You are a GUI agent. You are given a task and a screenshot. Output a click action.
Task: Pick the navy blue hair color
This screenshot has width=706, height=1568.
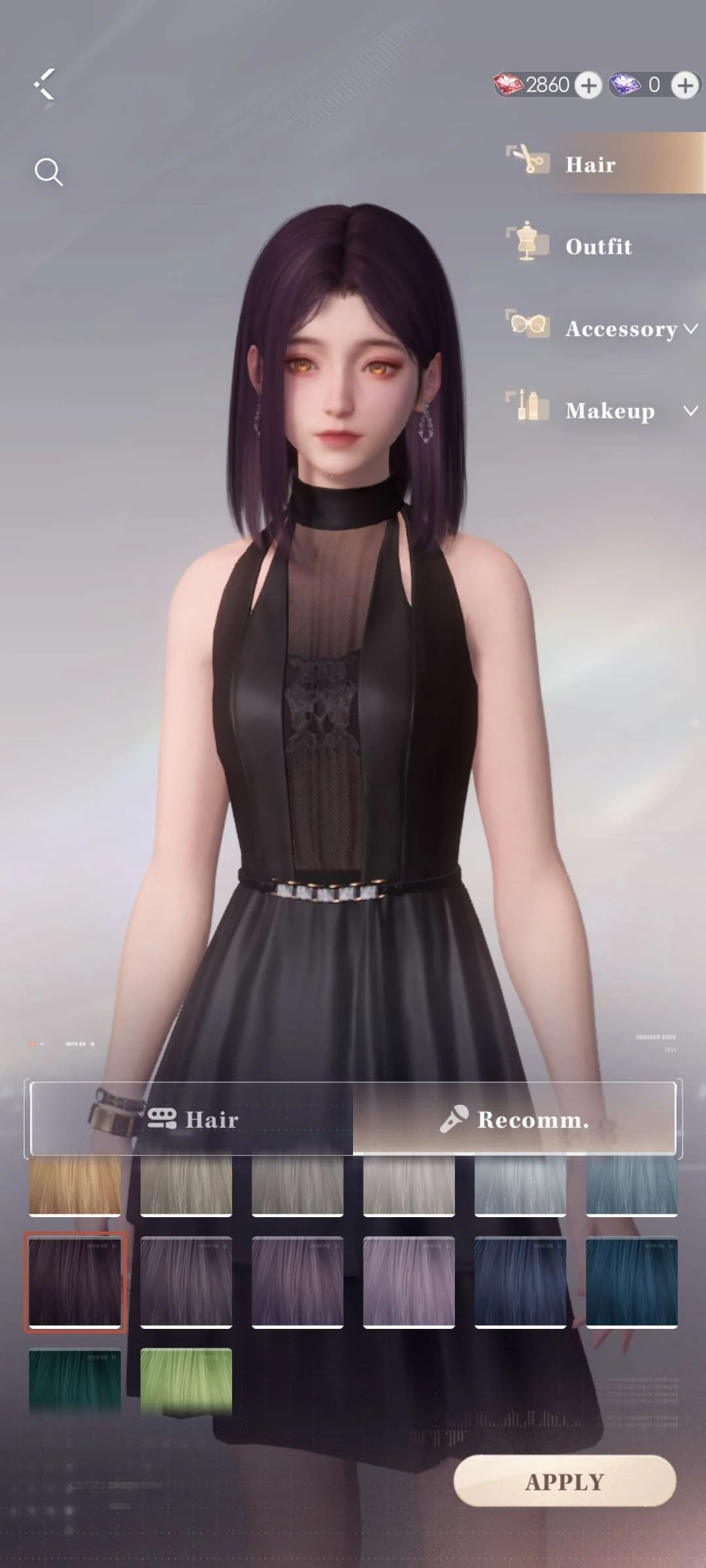520,1282
